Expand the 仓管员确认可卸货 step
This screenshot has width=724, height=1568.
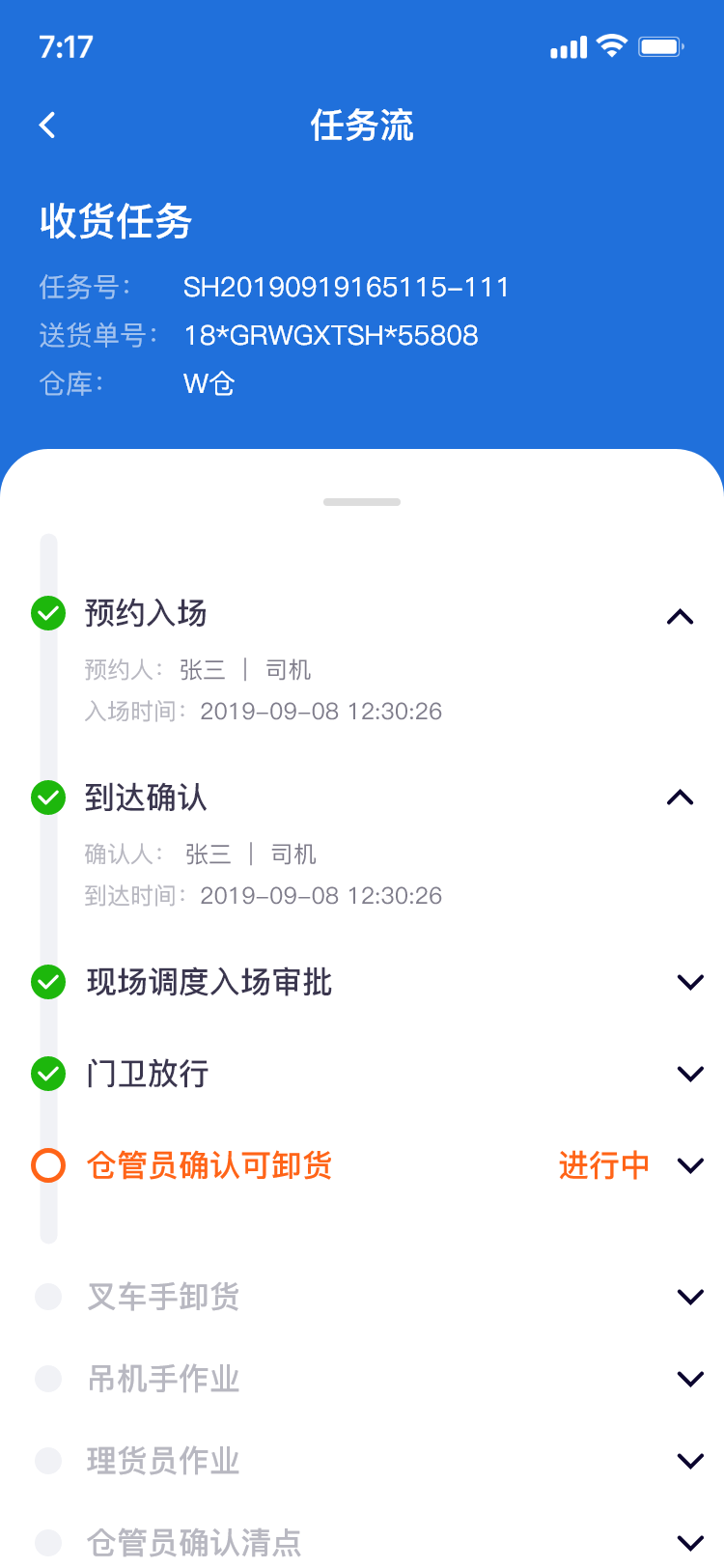click(x=690, y=1165)
